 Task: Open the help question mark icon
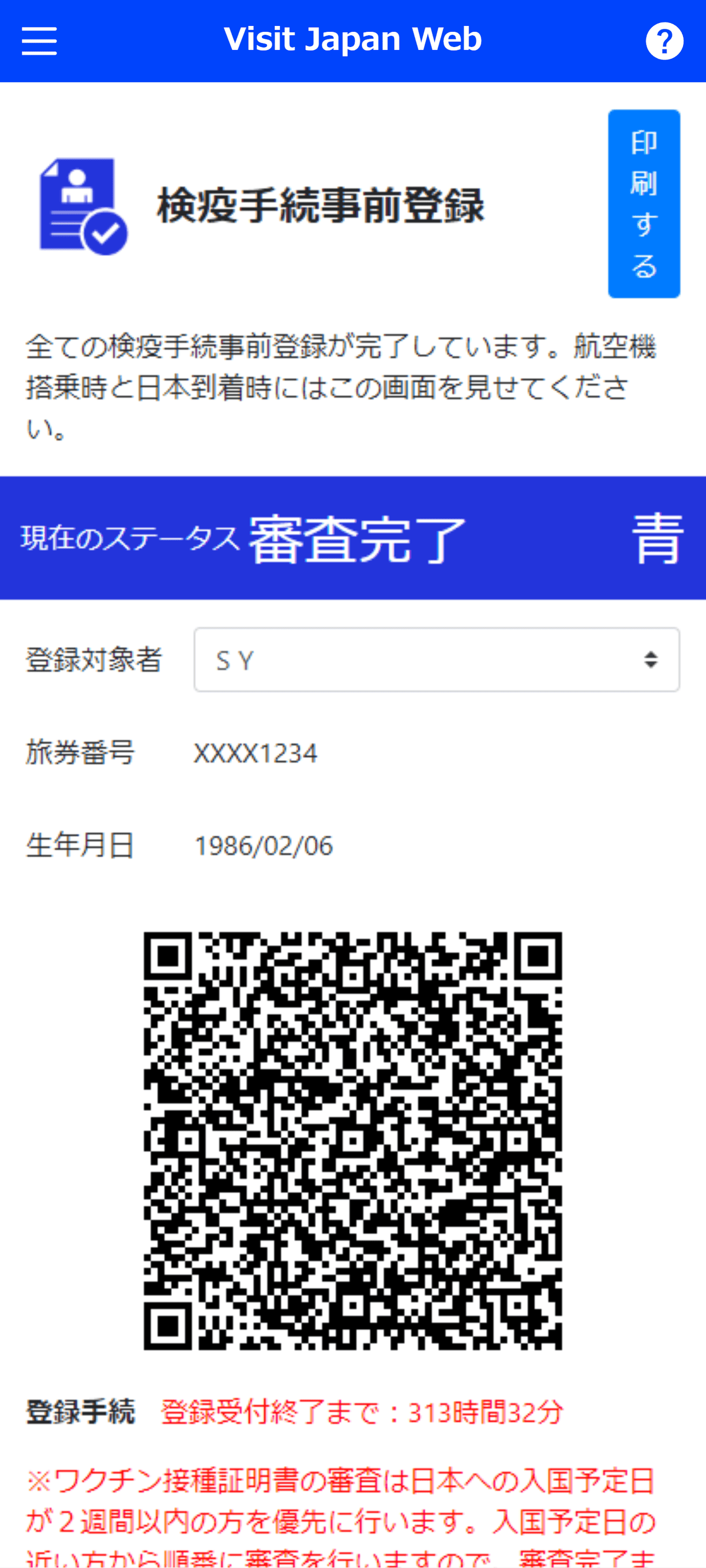click(664, 41)
